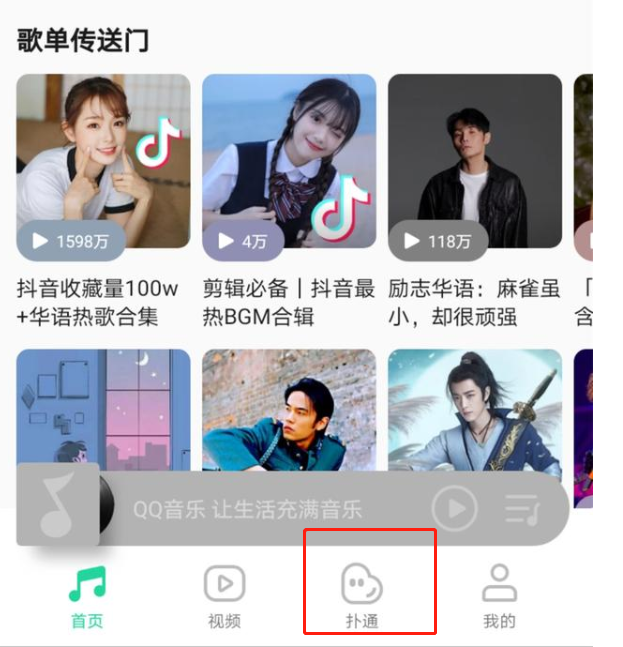
Task: Open the play queue list icon
Action: [x=522, y=509]
